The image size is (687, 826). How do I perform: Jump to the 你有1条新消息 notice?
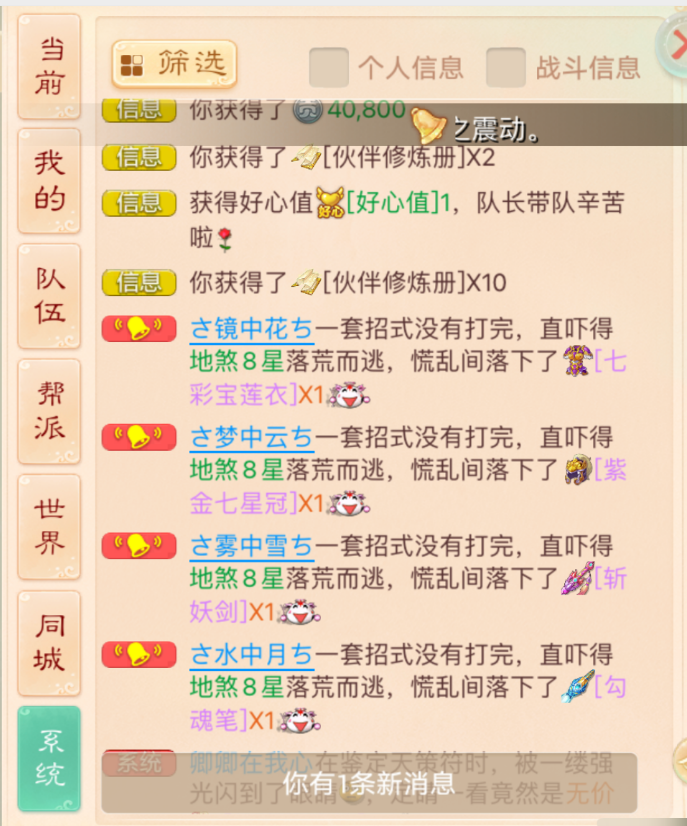click(368, 783)
